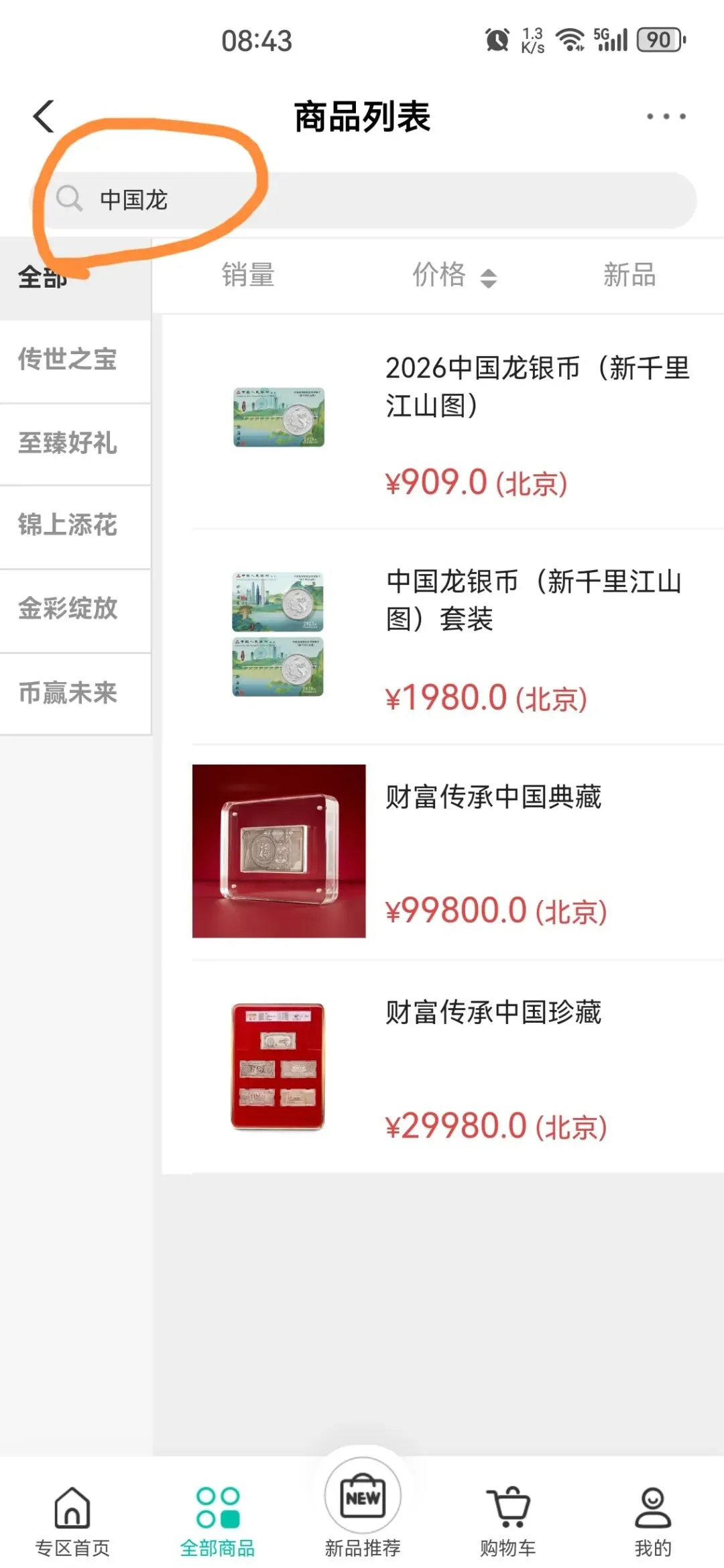Sort products by 价格

(455, 276)
